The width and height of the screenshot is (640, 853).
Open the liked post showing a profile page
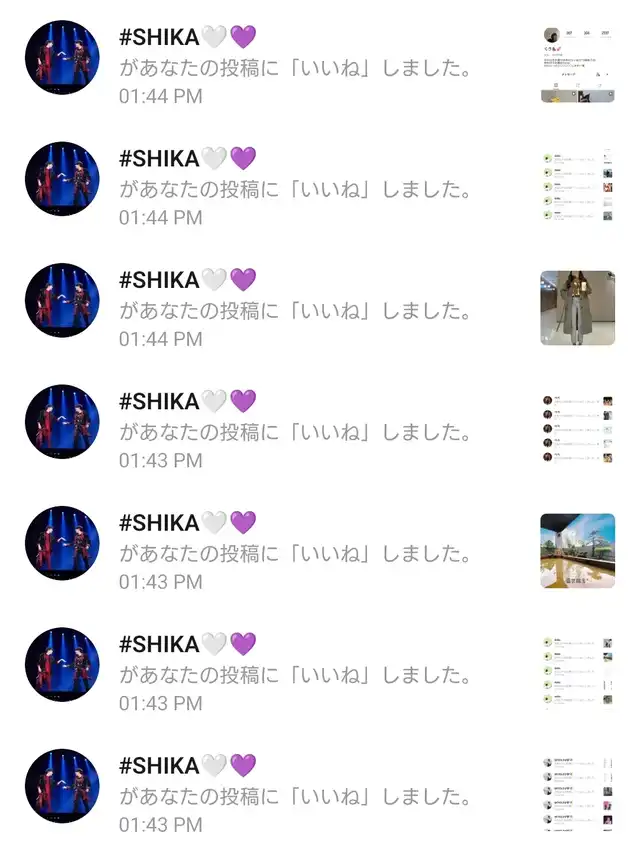[577, 65]
